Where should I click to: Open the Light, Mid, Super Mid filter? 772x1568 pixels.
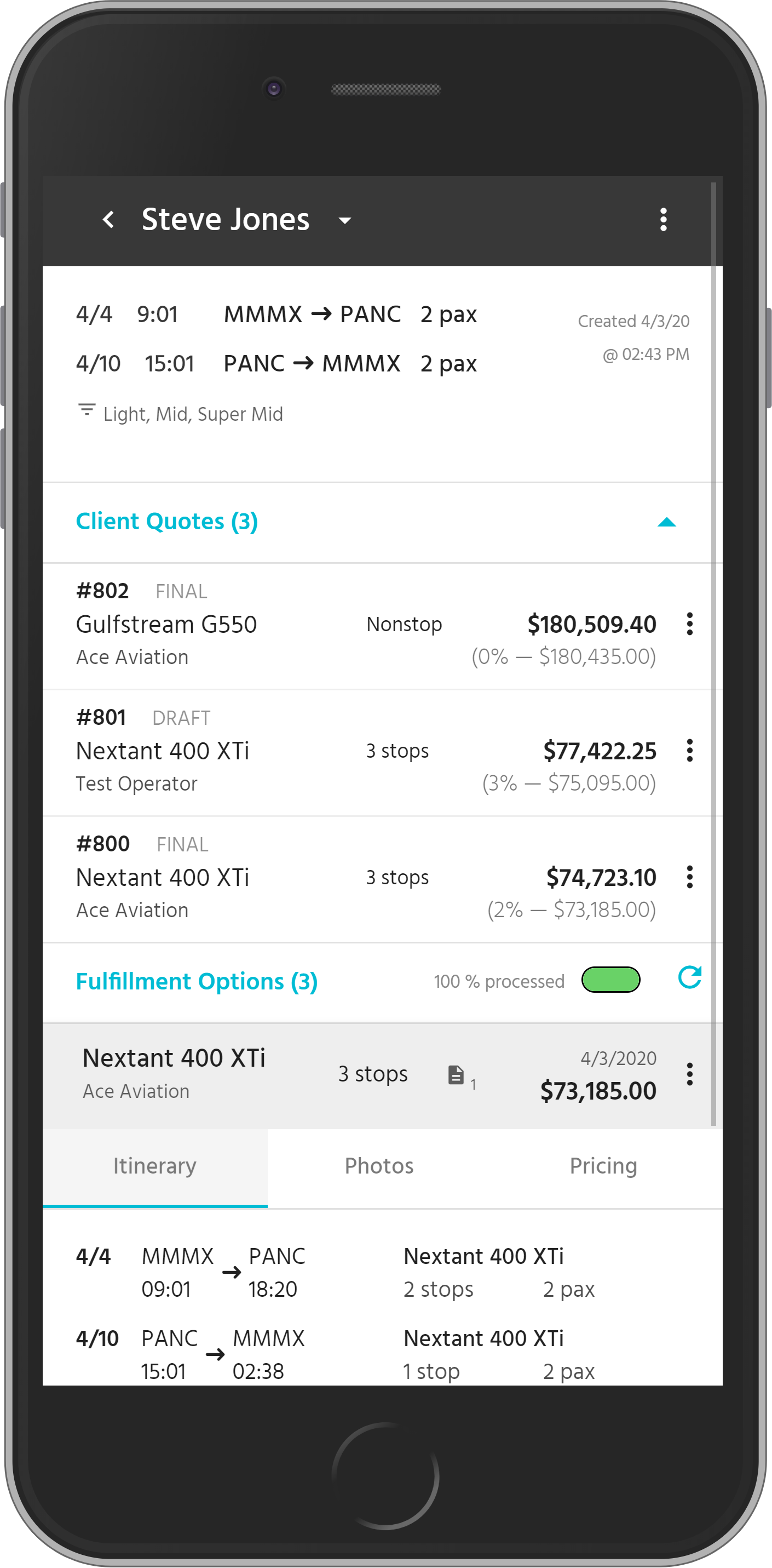click(180, 414)
